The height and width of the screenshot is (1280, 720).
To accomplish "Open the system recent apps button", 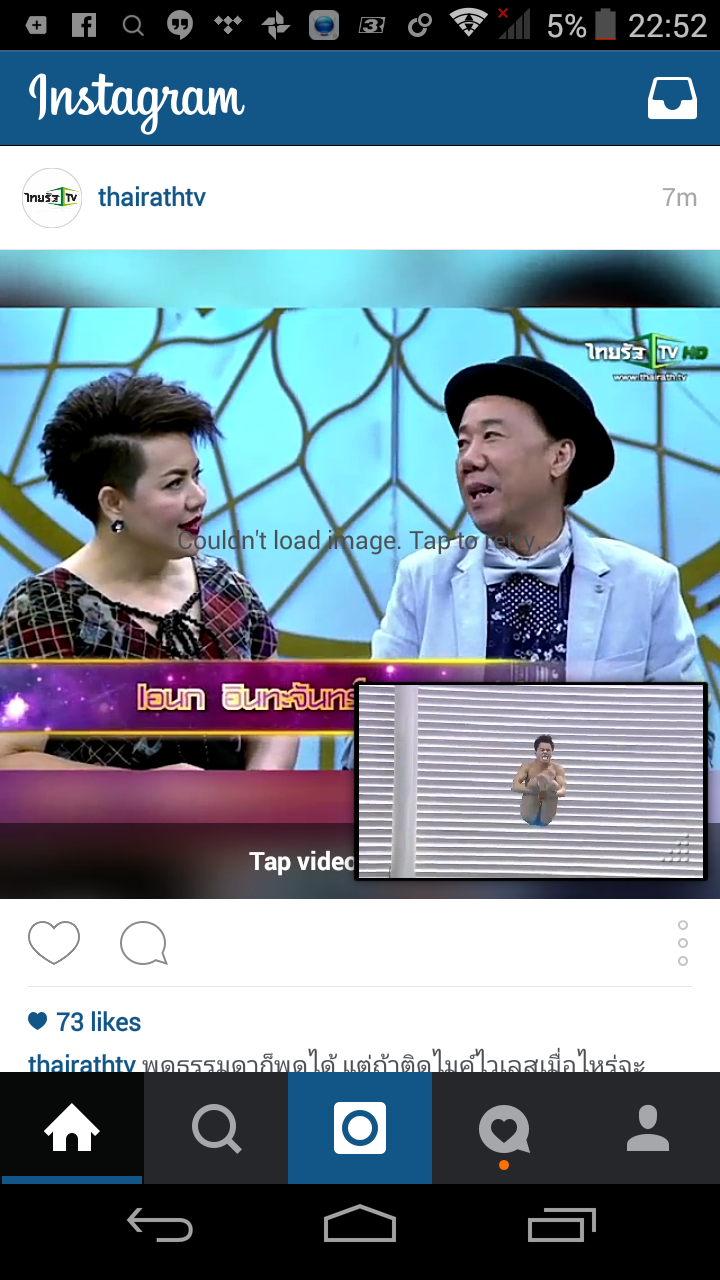I will [x=561, y=1224].
